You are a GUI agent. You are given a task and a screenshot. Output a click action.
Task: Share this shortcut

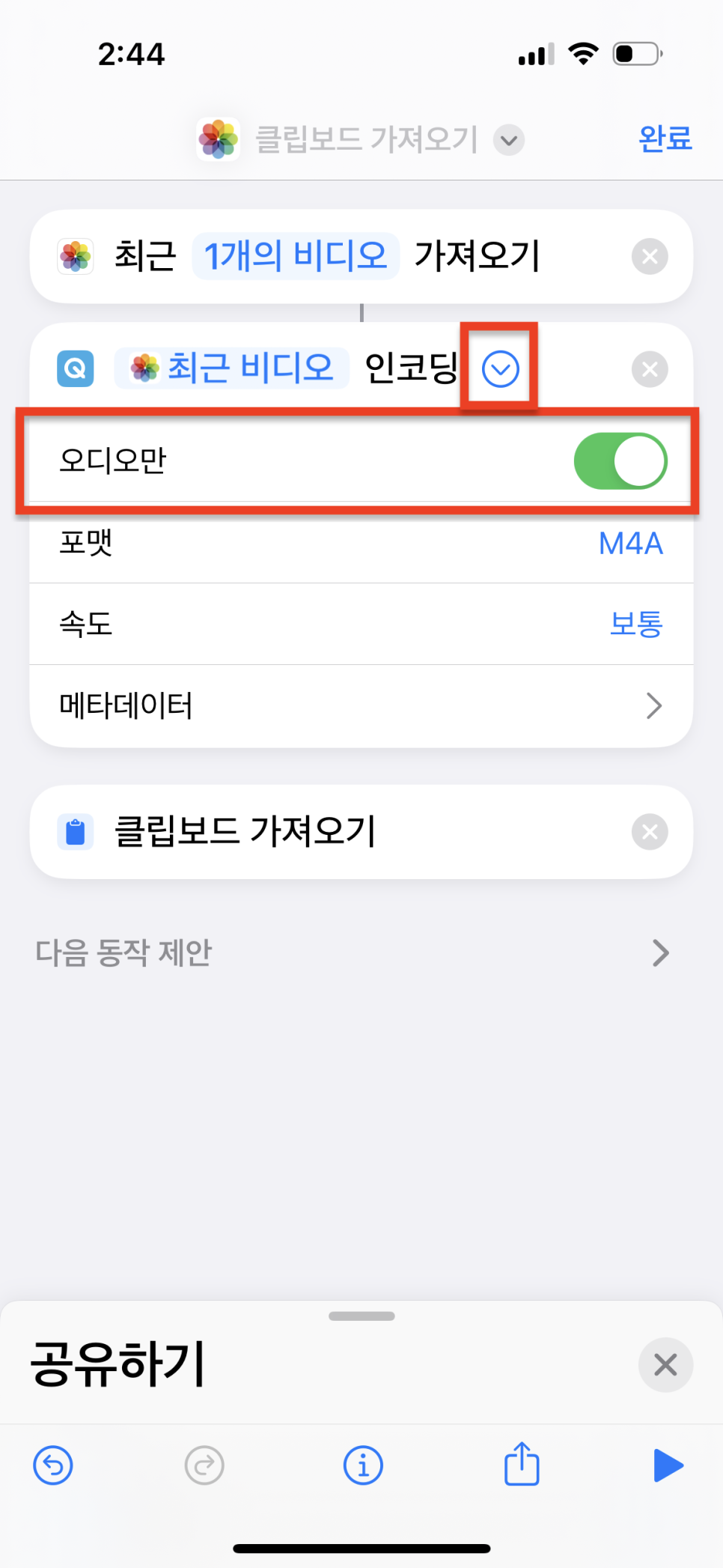(522, 1464)
